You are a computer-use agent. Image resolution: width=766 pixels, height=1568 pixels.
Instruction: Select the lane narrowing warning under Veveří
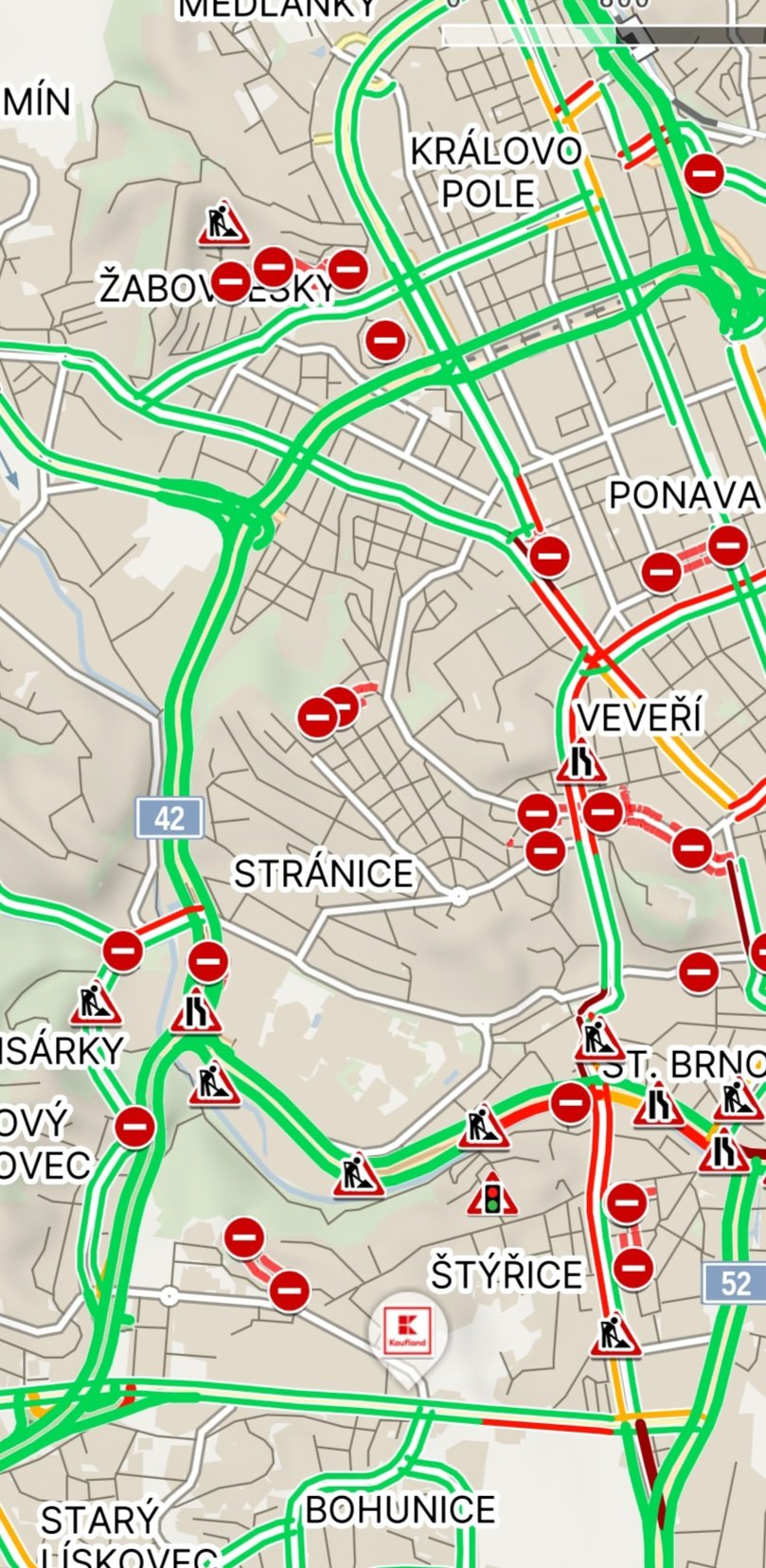click(581, 761)
